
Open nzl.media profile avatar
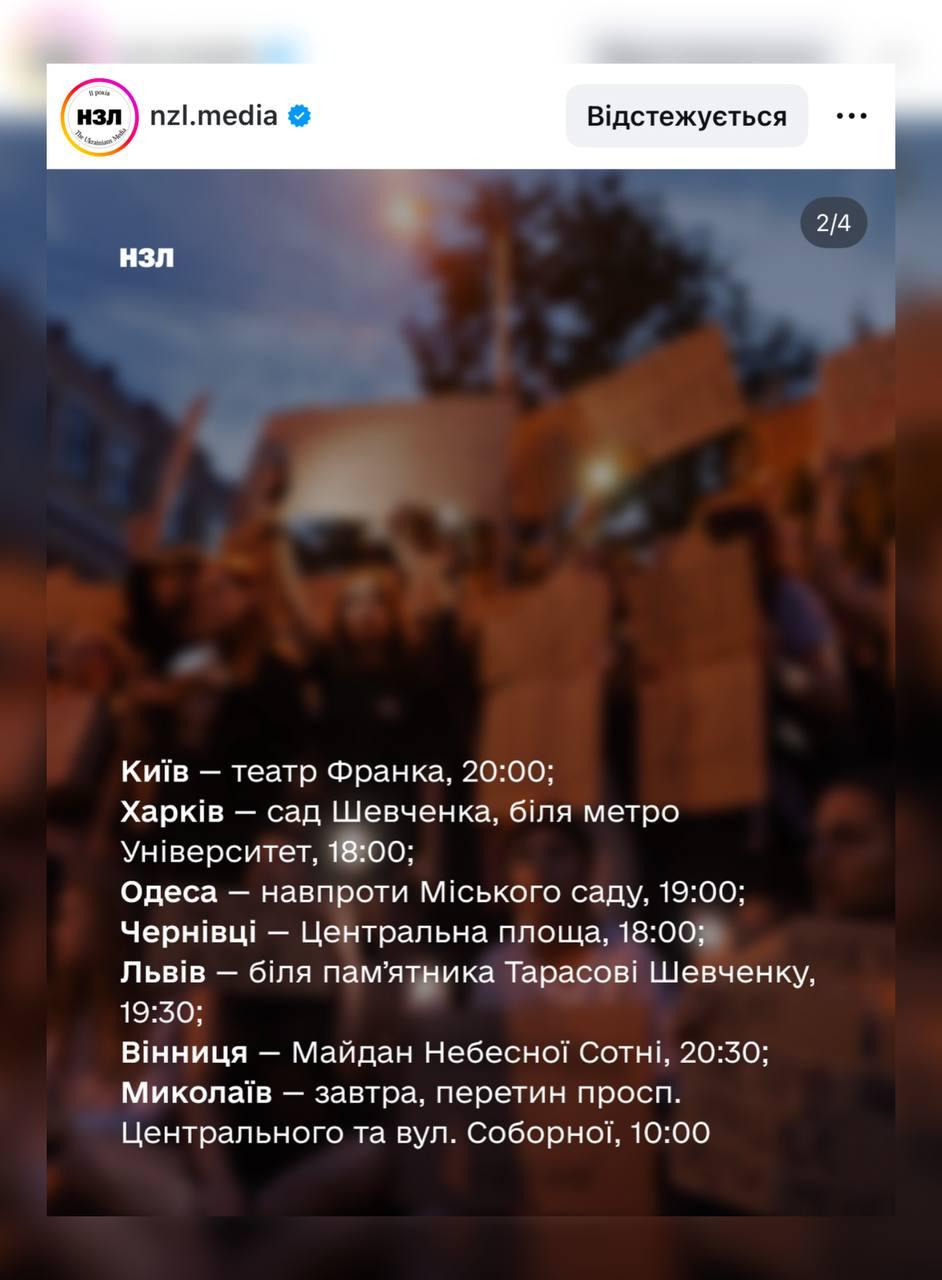point(99,117)
